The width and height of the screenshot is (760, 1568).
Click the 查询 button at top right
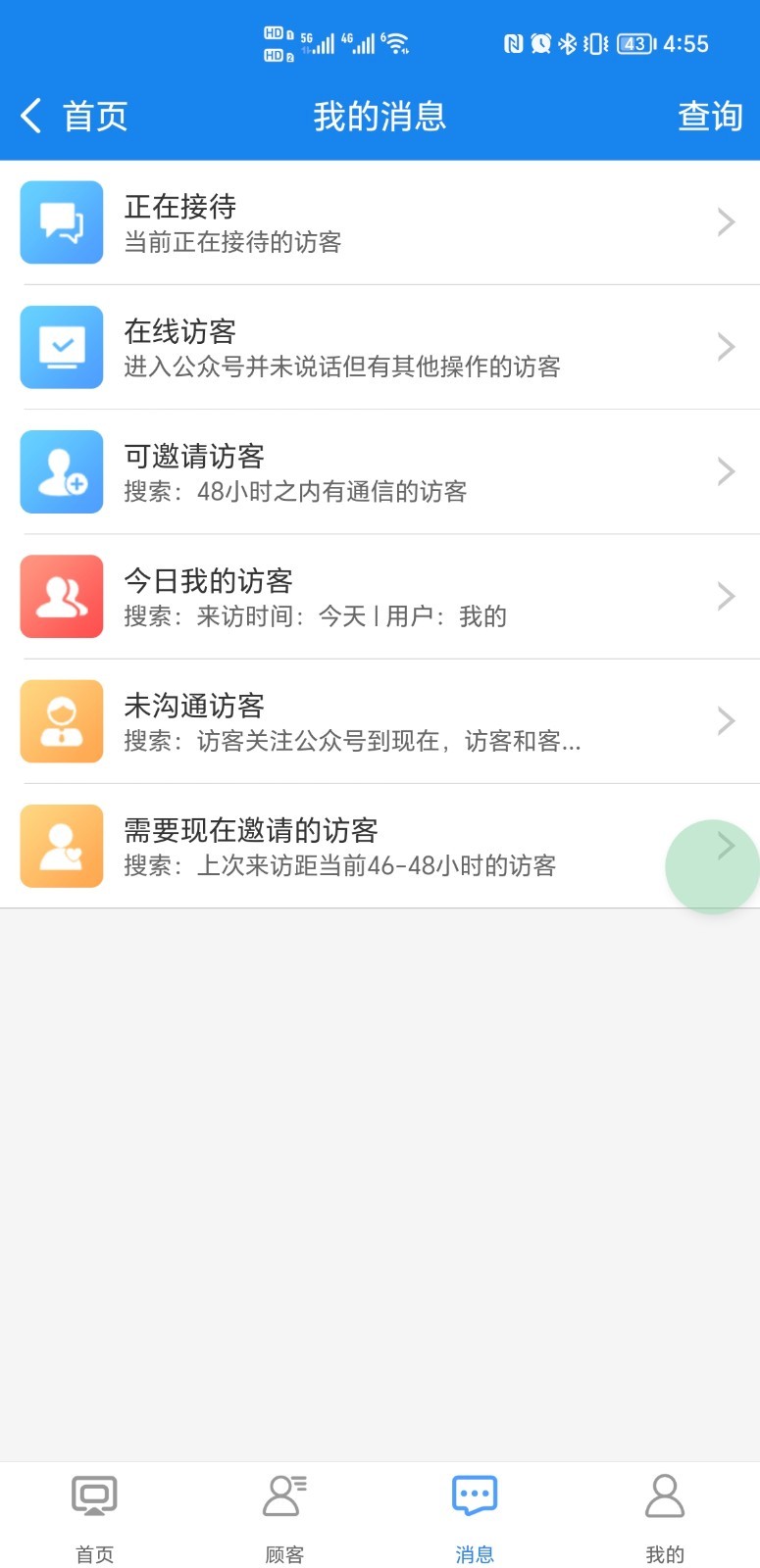[710, 115]
